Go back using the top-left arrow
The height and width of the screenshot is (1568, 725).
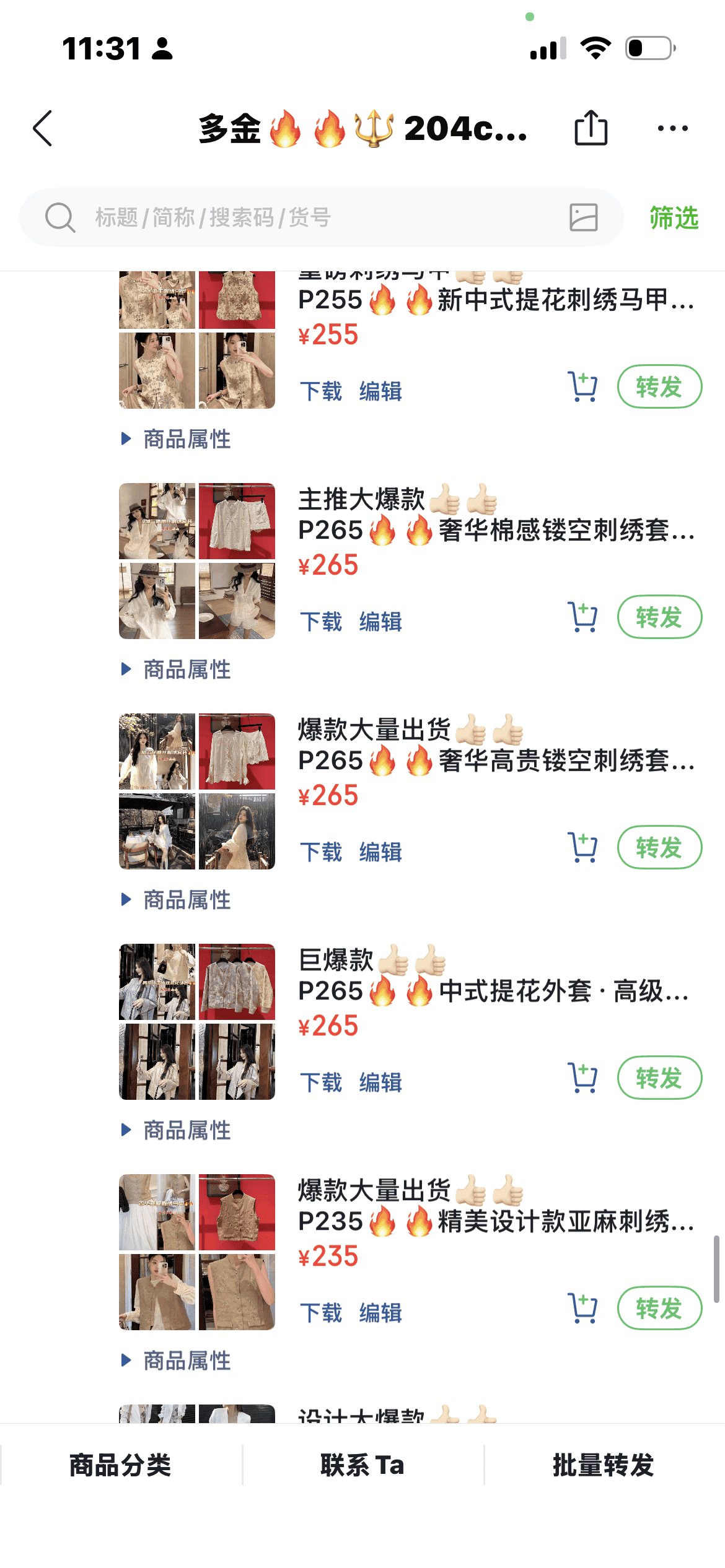click(42, 129)
